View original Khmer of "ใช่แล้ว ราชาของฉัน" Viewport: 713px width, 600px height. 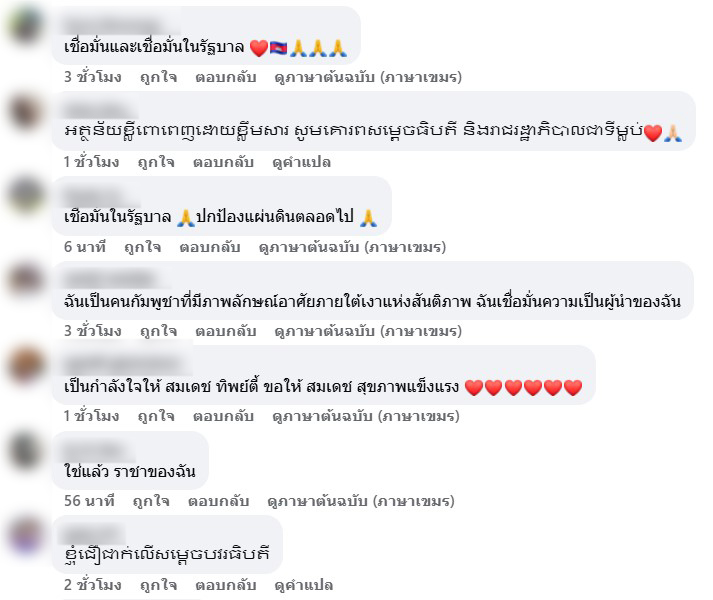[x=361, y=500]
